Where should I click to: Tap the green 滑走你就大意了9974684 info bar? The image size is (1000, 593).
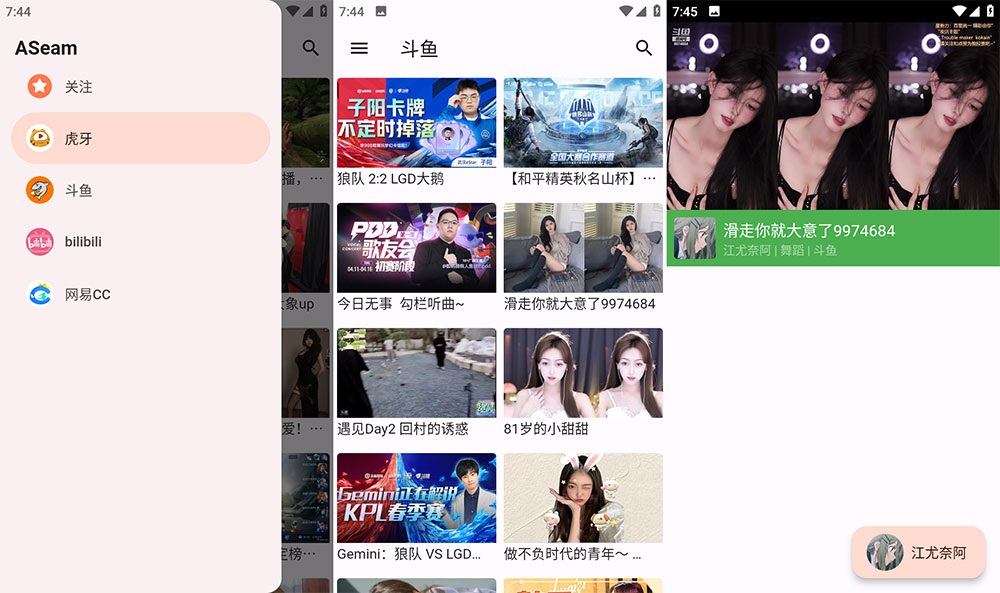click(833, 238)
